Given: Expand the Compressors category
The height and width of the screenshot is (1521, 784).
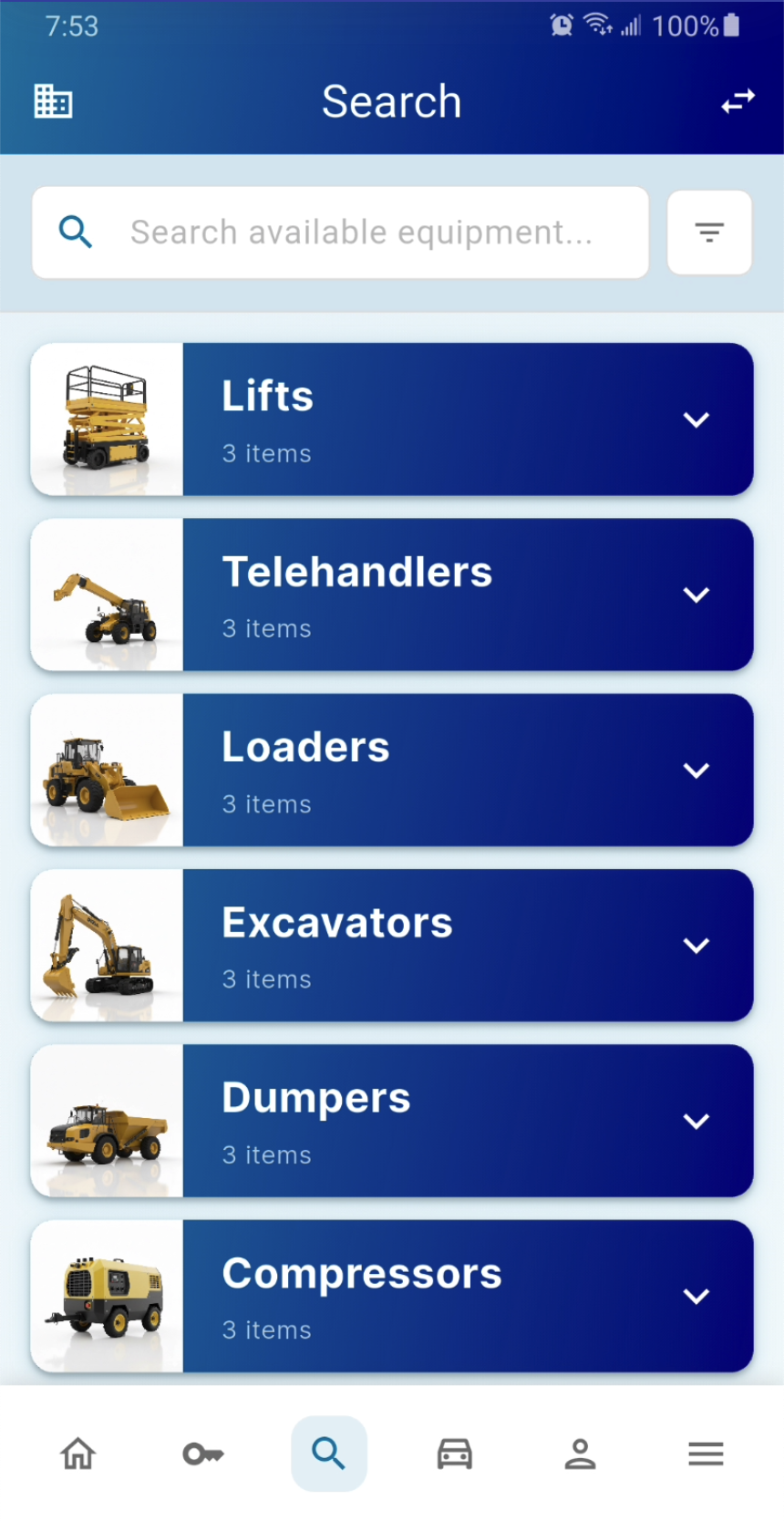Looking at the screenshot, I should (696, 1296).
